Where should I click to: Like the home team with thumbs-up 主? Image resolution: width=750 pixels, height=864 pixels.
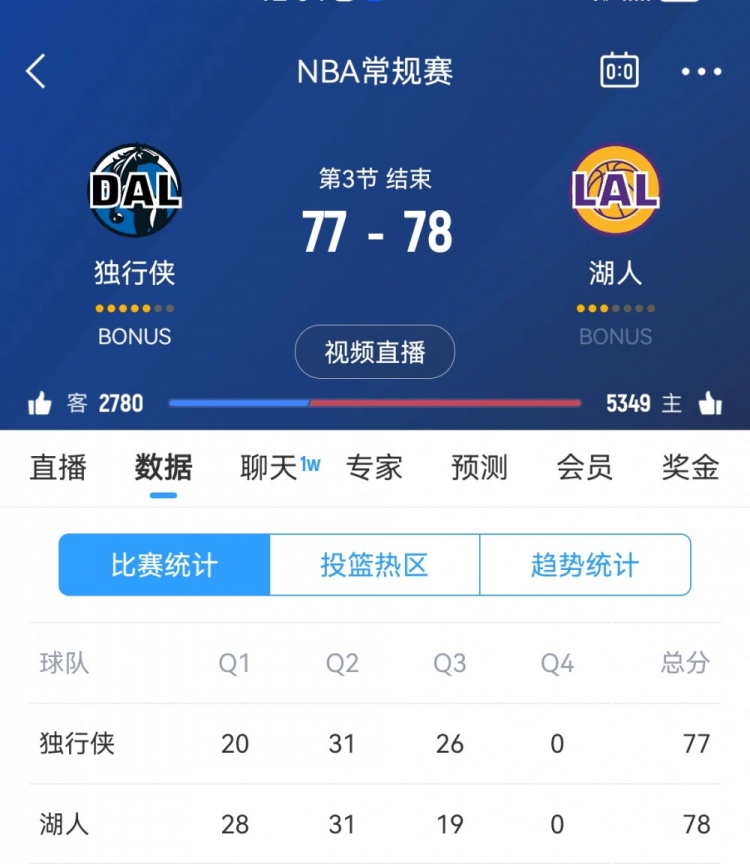[x=710, y=404]
